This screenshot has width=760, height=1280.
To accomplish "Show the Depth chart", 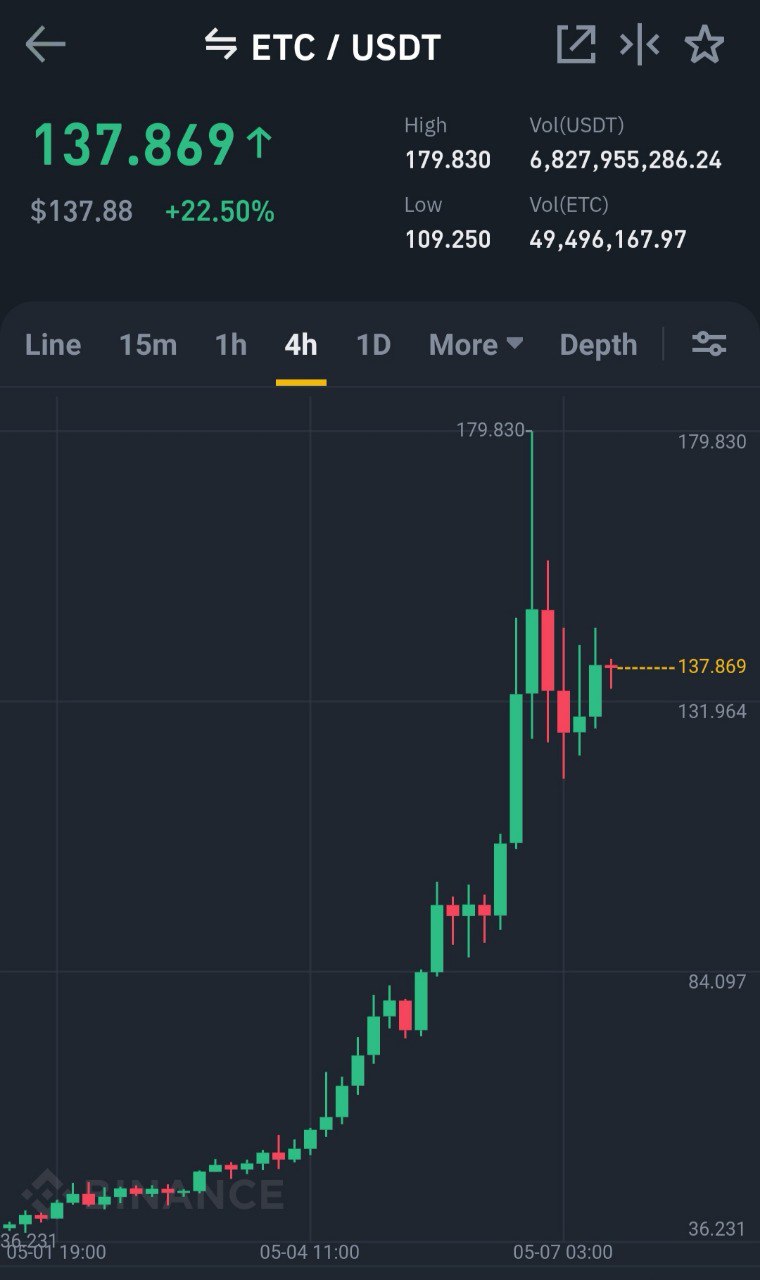I will pos(598,345).
